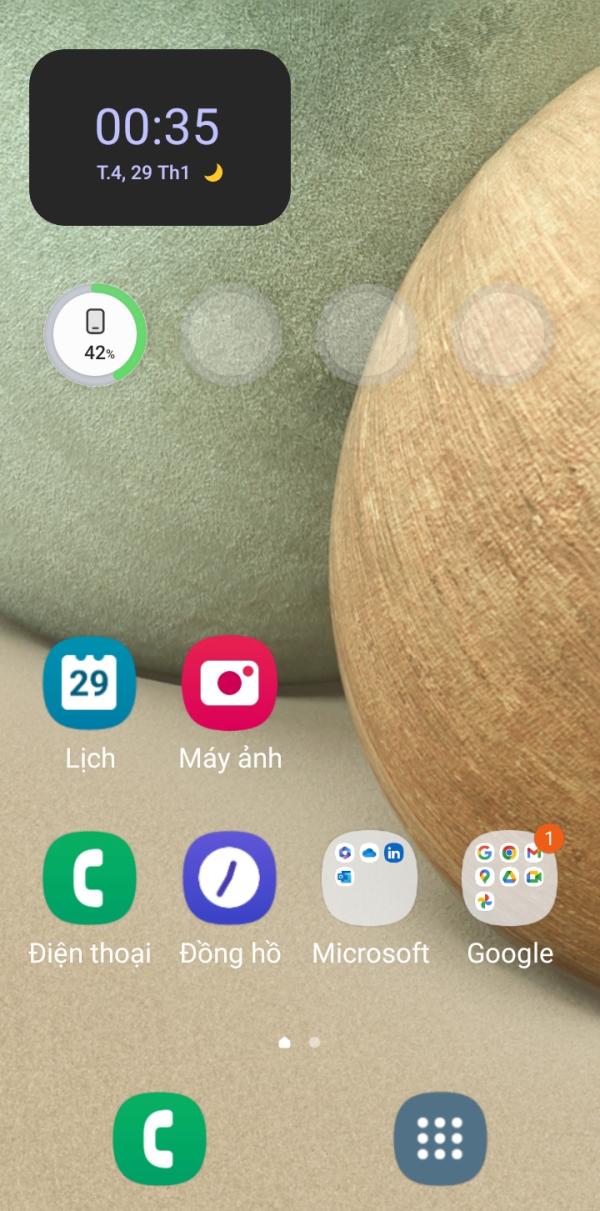Launch the Máy ảnh camera app
Image resolution: width=600 pixels, height=1211 pixels.
point(229,684)
